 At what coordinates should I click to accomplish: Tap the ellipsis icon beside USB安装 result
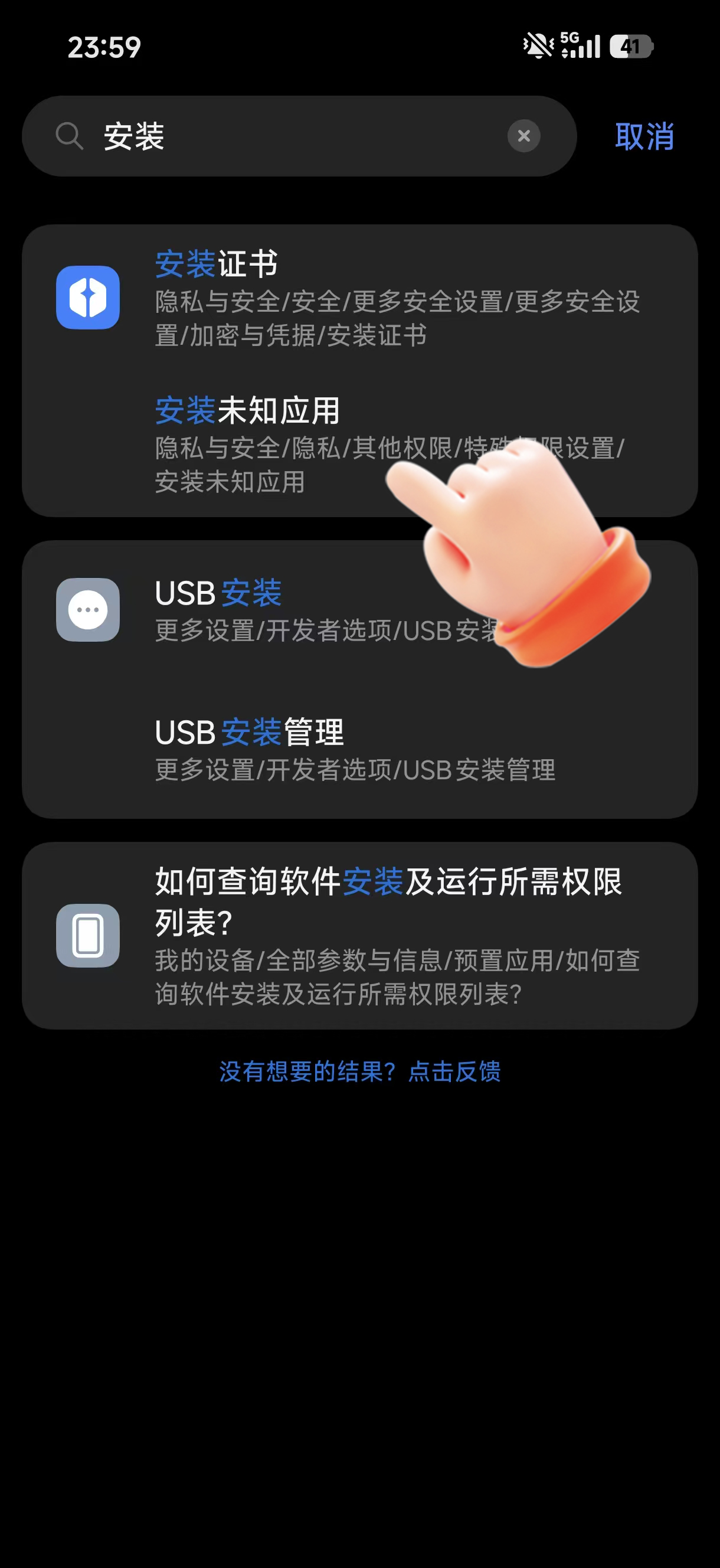(x=87, y=609)
